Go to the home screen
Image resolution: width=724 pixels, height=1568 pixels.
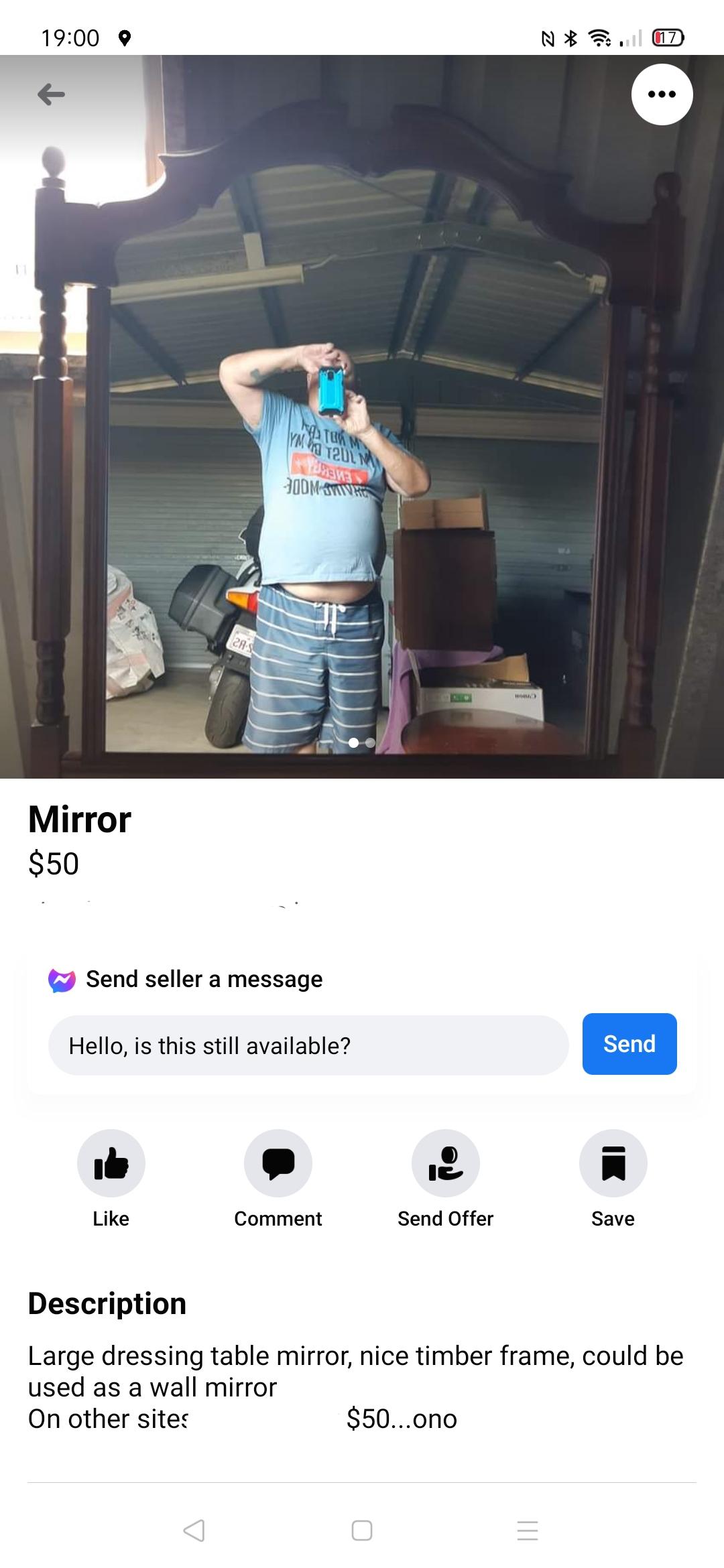[x=362, y=1530]
